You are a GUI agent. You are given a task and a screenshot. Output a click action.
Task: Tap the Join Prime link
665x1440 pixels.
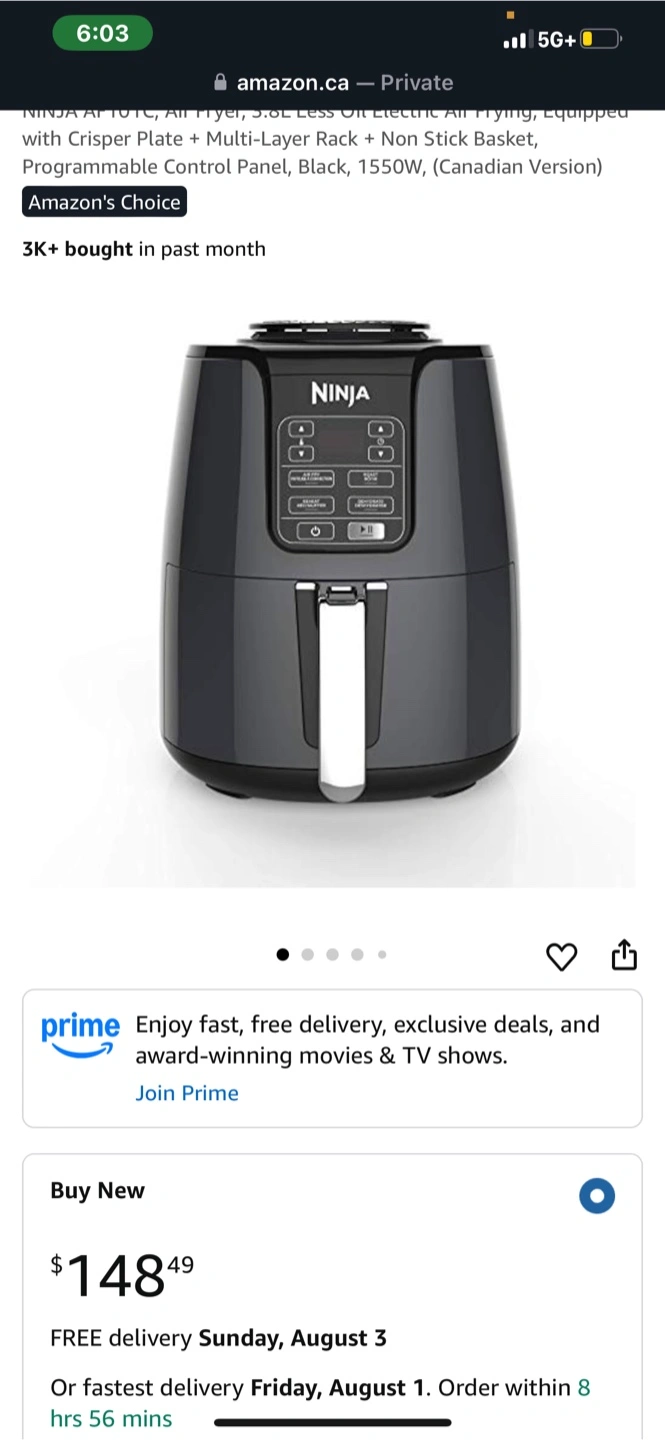point(187,1093)
